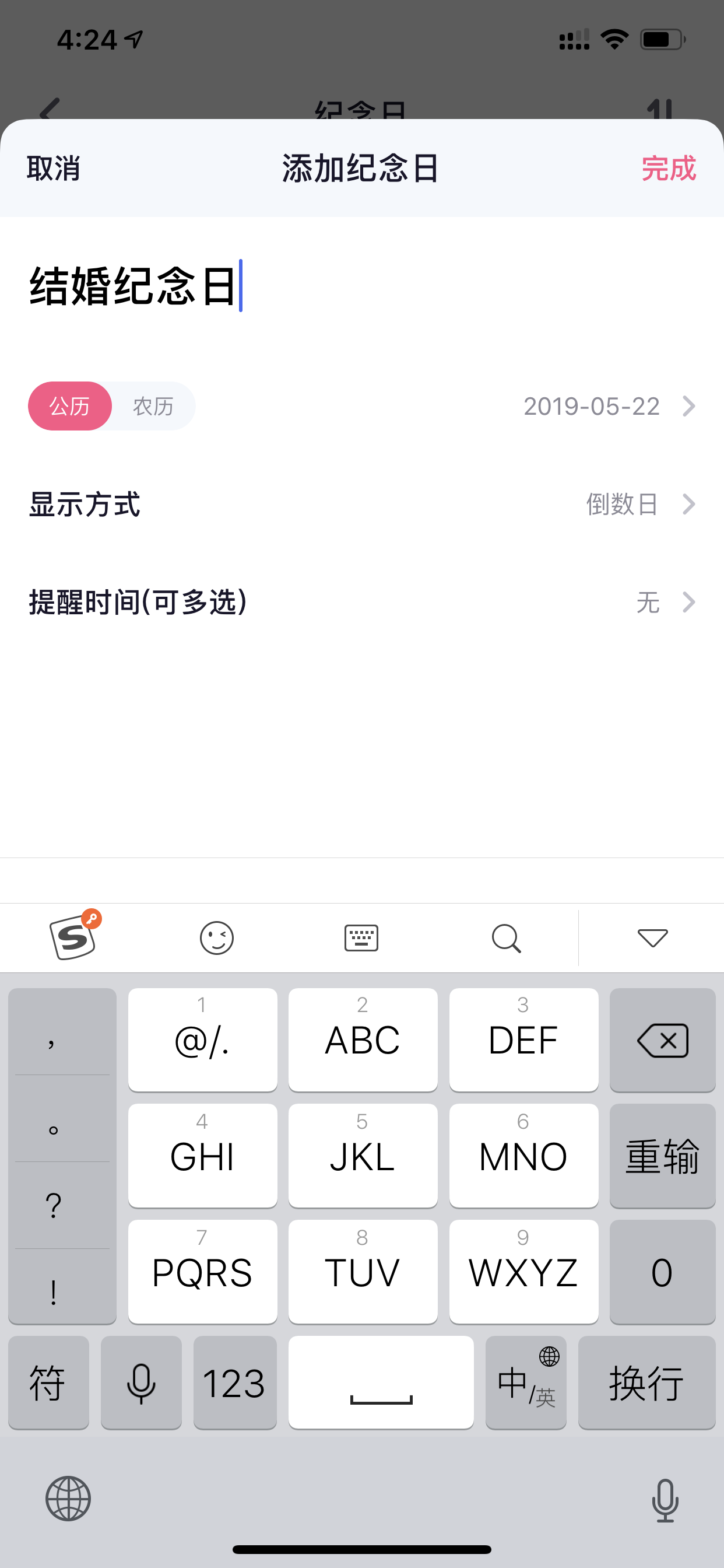Tap 完成 to save the anniversary
Viewport: 724px width, 1568px height.
[x=669, y=169]
